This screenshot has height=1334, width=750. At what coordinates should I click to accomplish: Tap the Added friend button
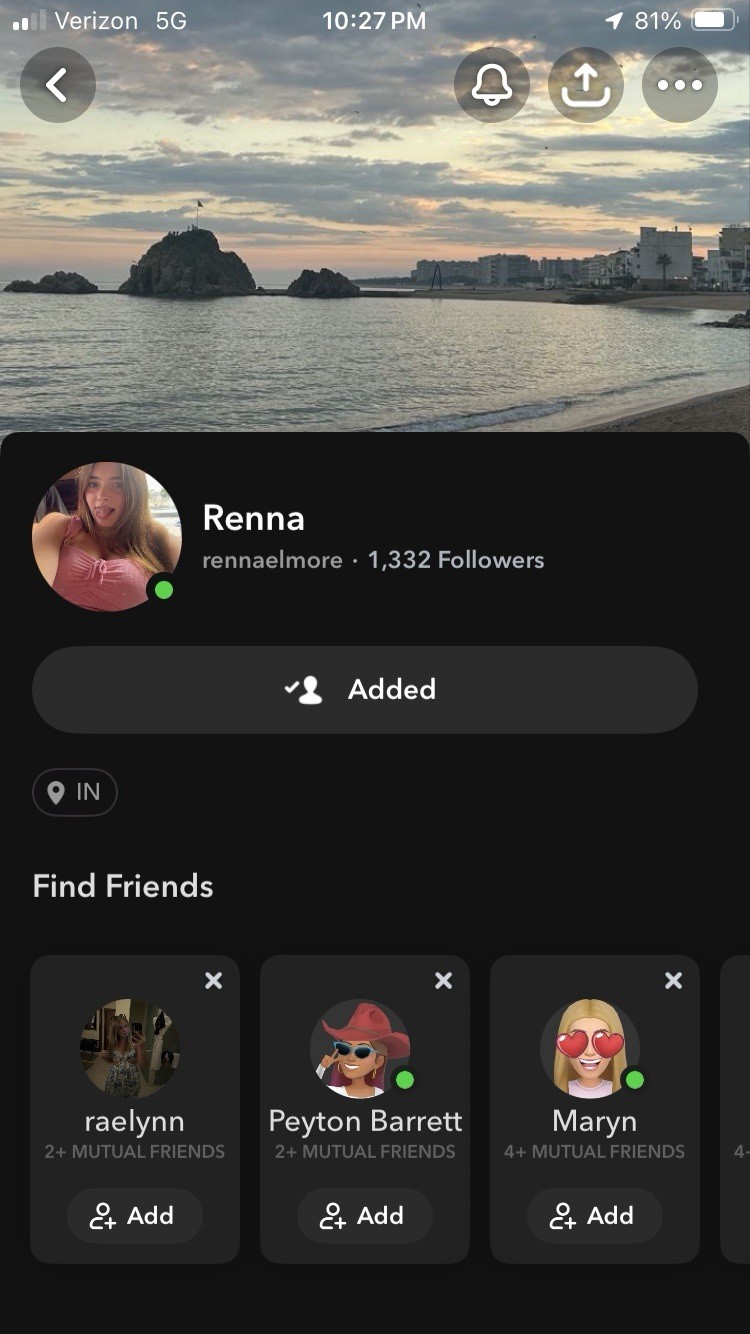(364, 689)
